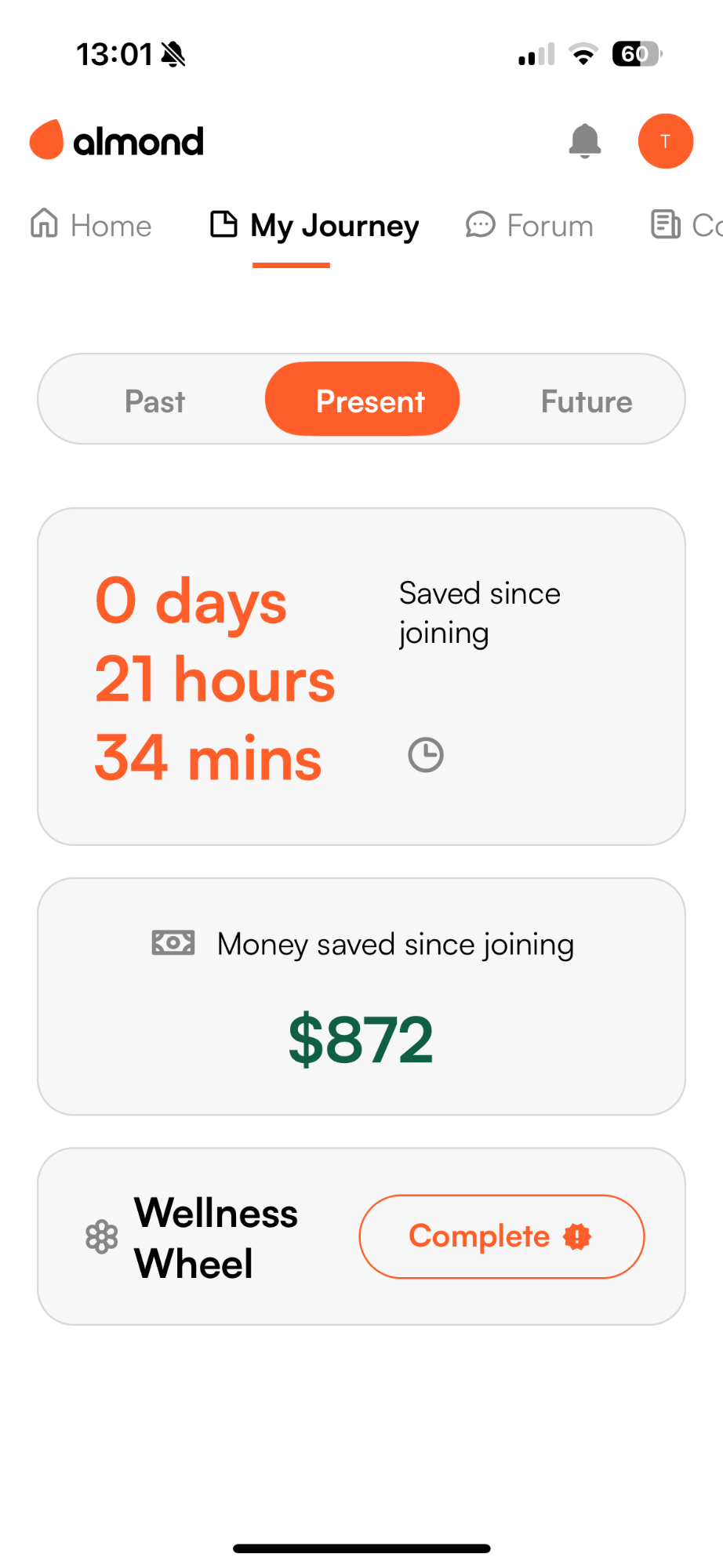The width and height of the screenshot is (723, 1568).
Task: Switch to the Home tab
Action: click(x=91, y=225)
